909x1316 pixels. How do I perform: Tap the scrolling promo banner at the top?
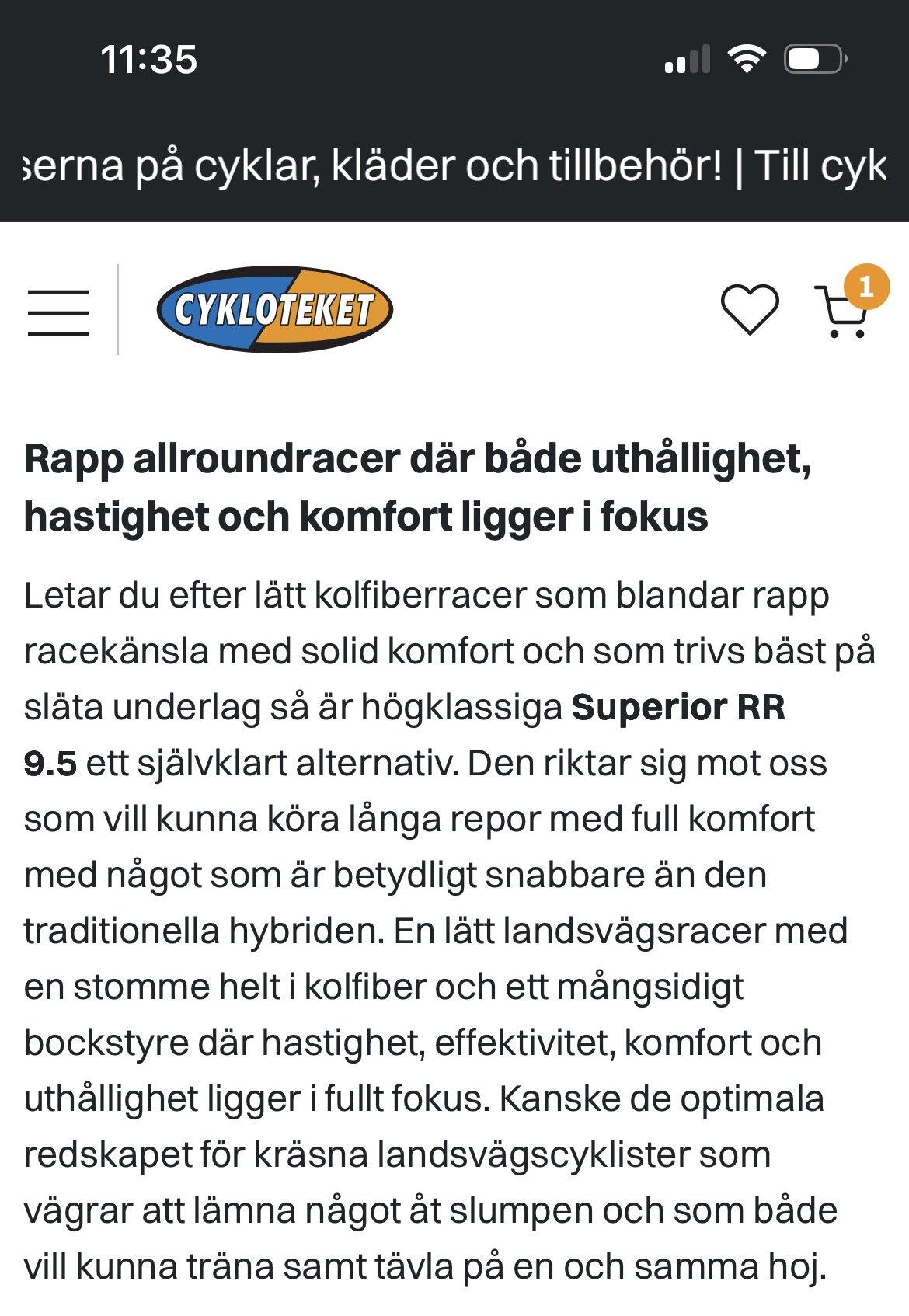(454, 166)
